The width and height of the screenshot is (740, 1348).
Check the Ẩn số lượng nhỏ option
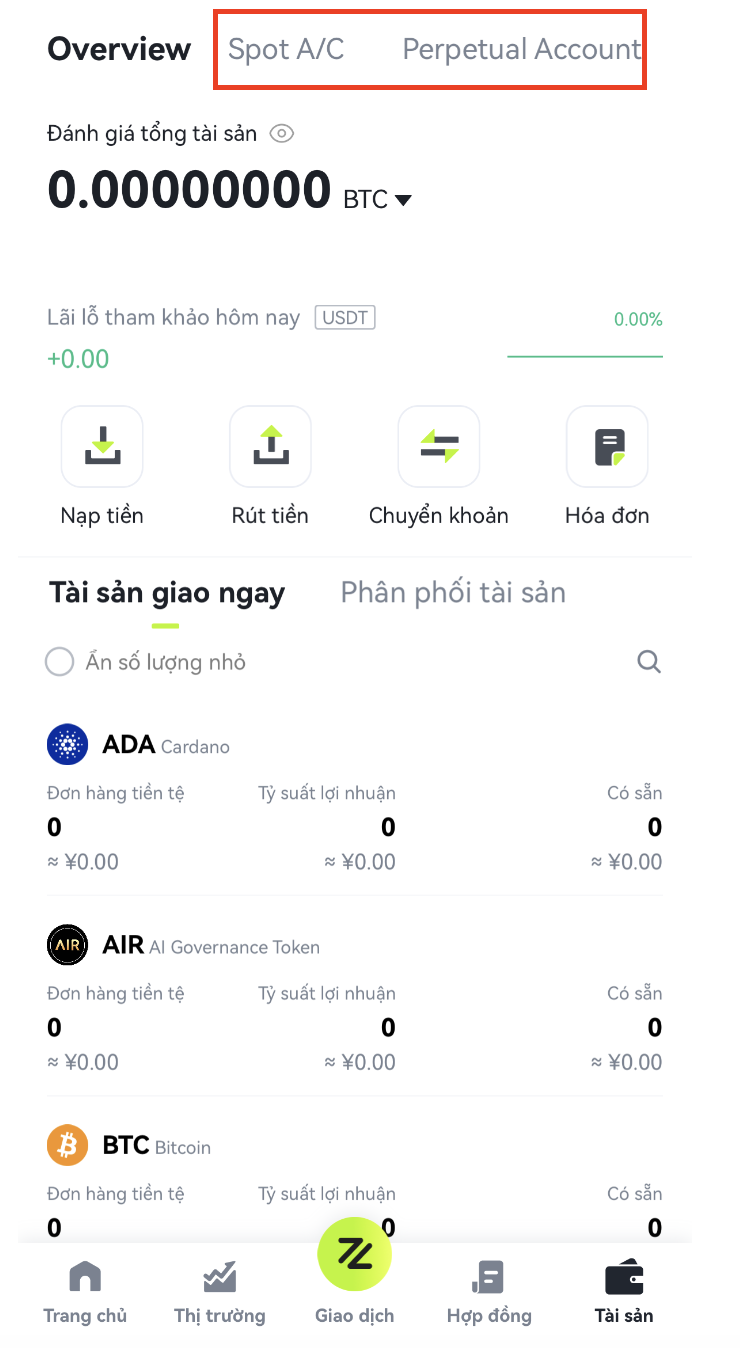point(60,662)
